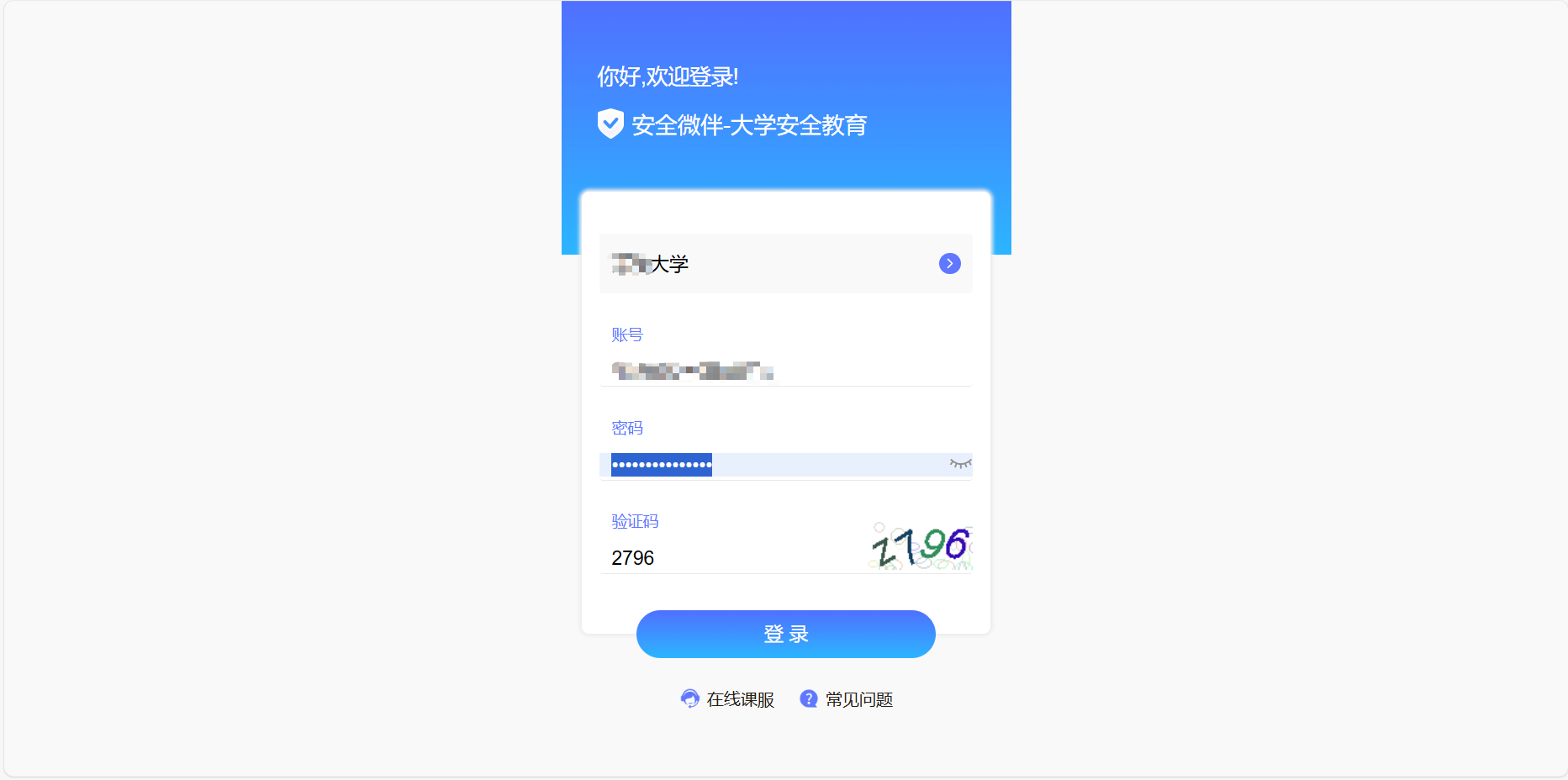The height and width of the screenshot is (780, 1568).
Task: Tap the 登录 login button
Action: coord(785,634)
